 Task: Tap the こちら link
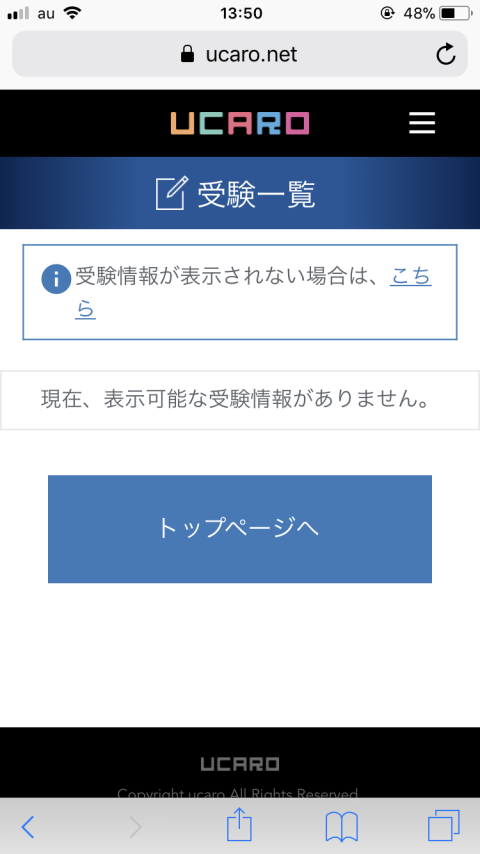coord(411,277)
